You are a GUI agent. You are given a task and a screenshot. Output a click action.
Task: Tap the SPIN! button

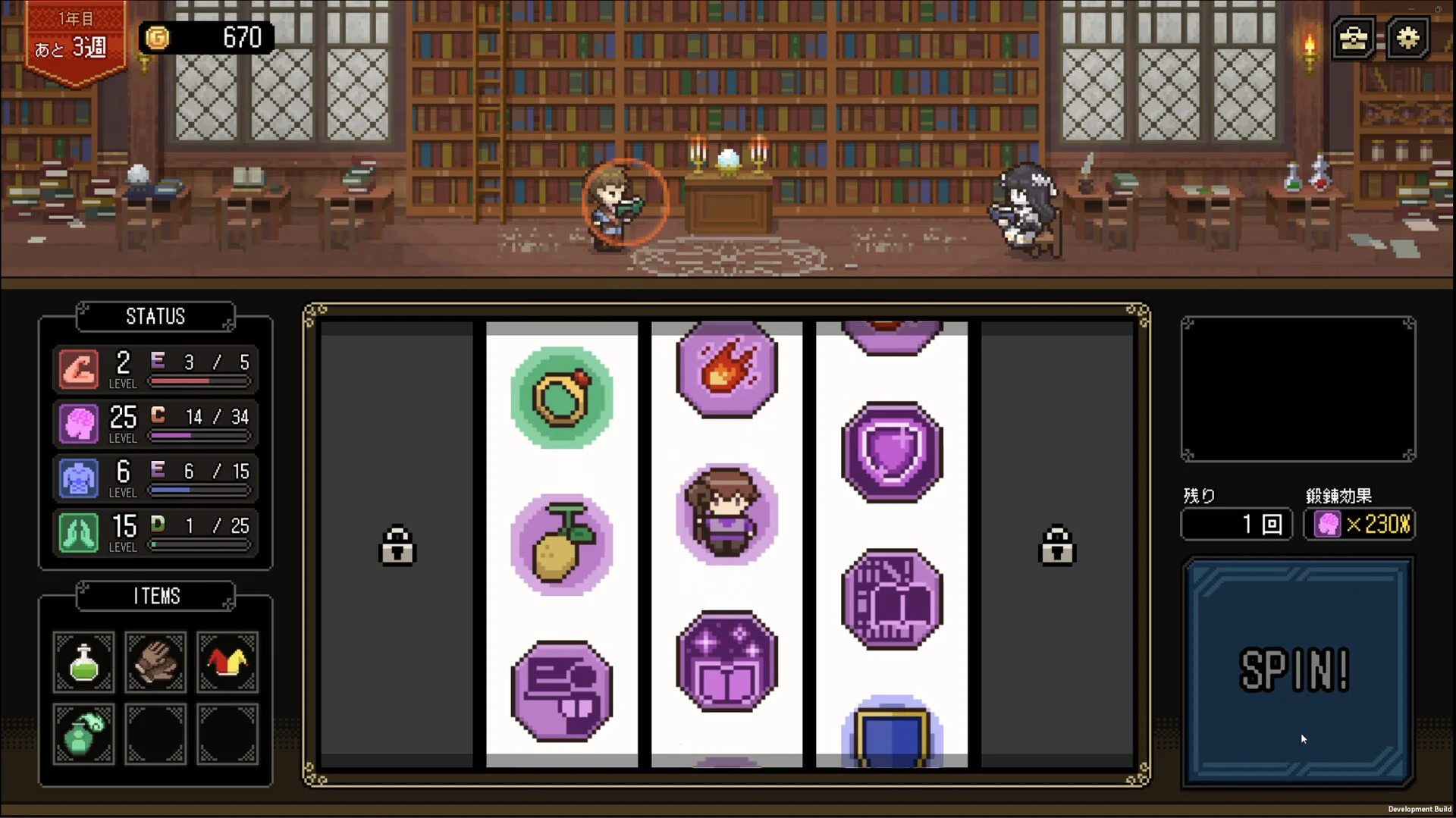click(1297, 671)
